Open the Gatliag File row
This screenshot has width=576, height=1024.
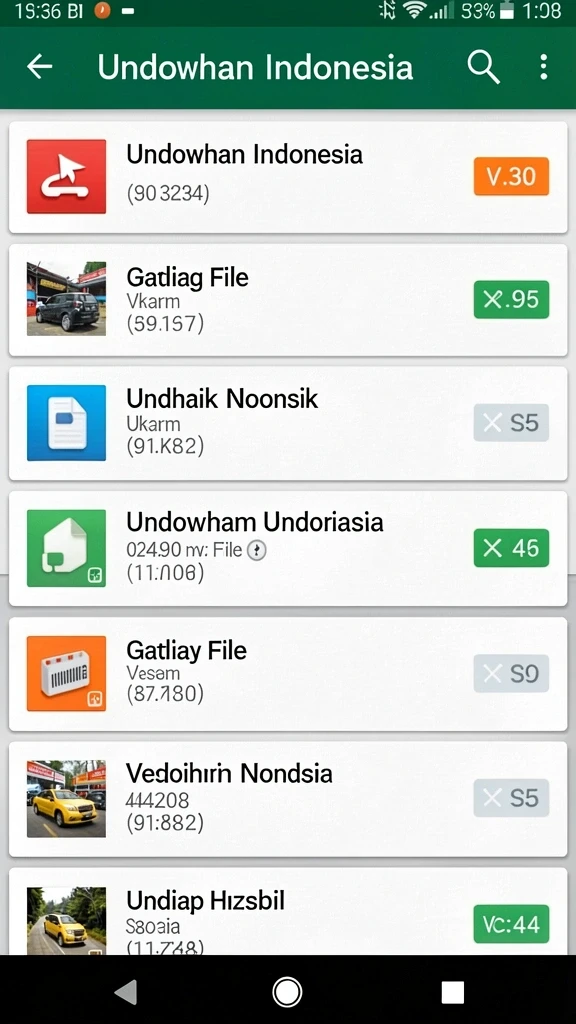tap(288, 300)
